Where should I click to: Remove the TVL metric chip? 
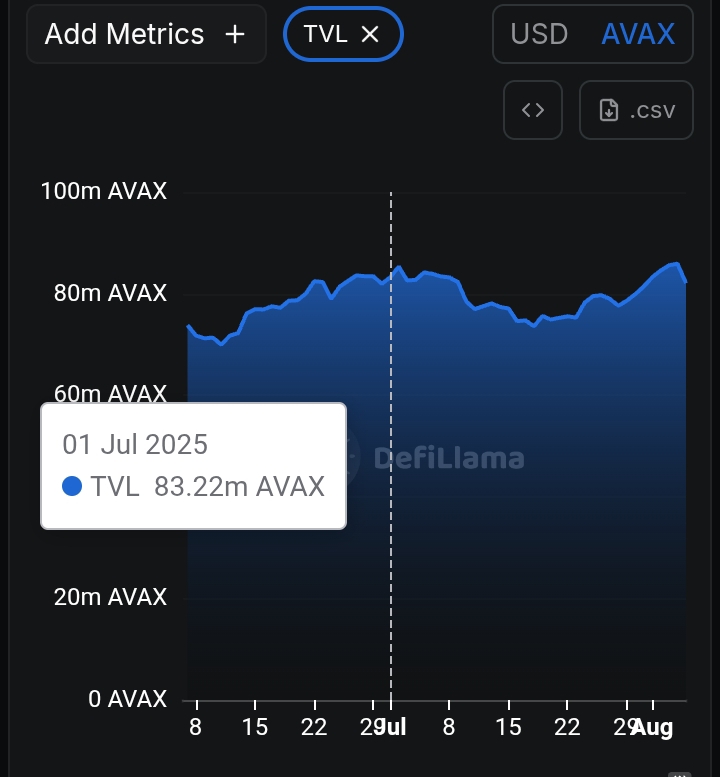click(369, 34)
